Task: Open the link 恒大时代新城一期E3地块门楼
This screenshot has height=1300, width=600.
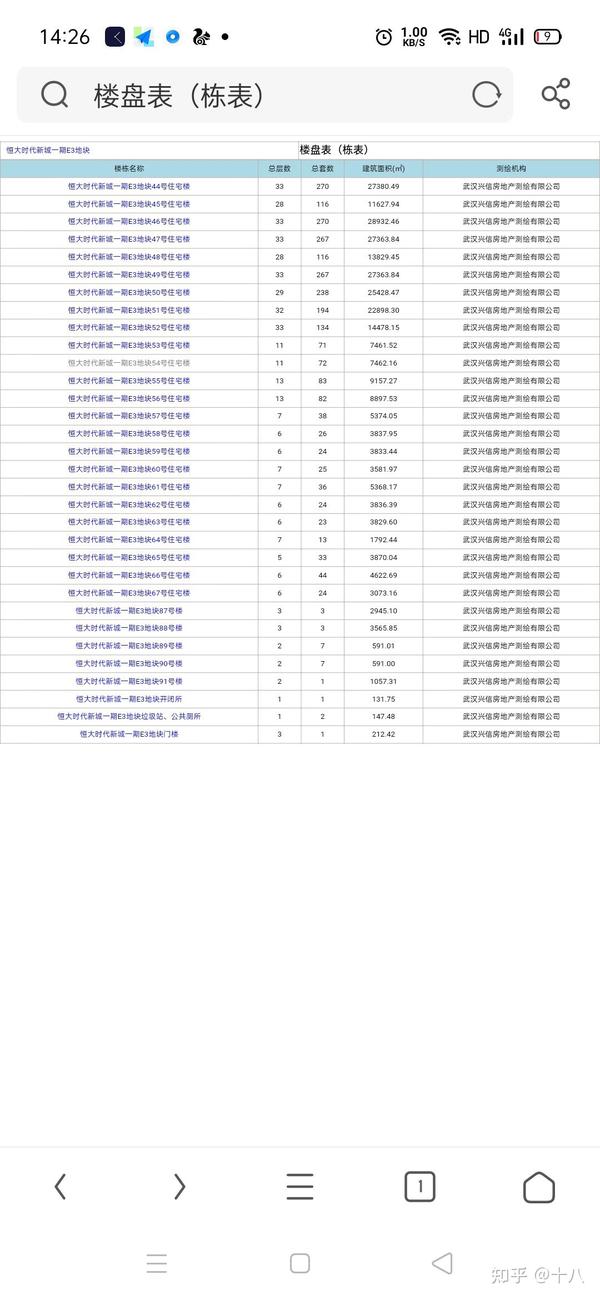Action: 129,734
